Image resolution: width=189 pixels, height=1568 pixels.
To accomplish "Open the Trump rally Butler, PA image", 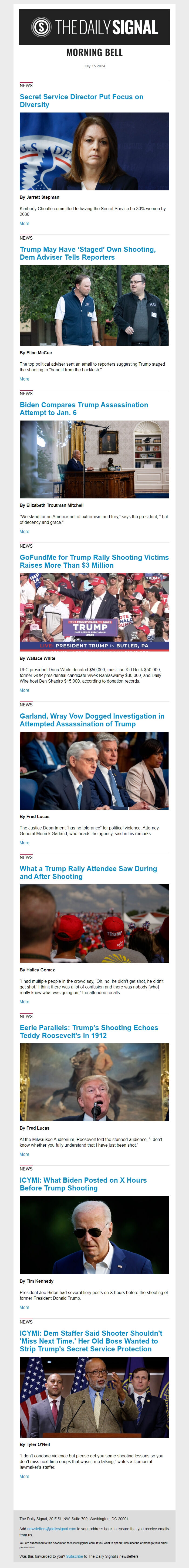I will 94,612.
